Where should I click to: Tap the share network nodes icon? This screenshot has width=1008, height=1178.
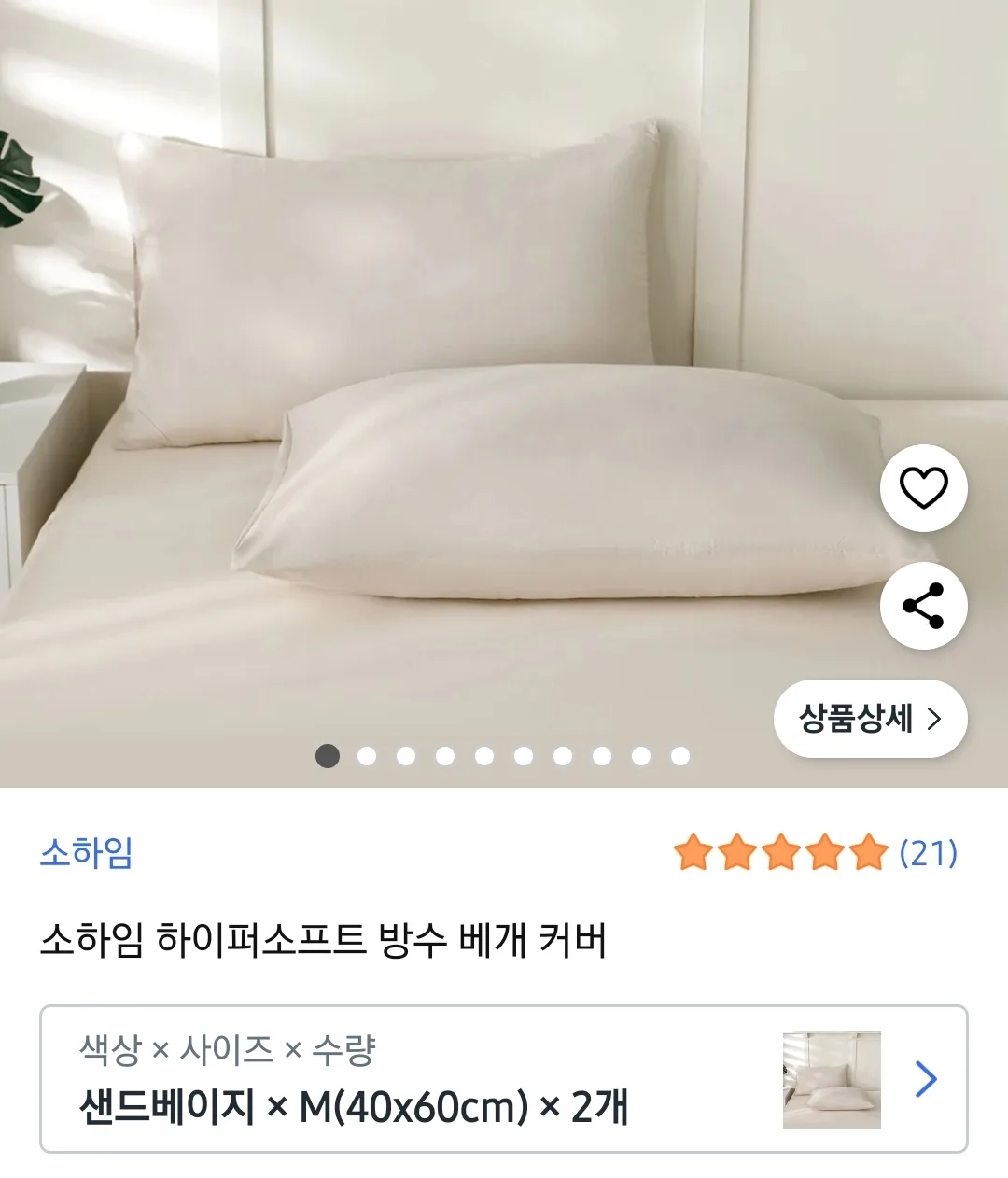[922, 605]
